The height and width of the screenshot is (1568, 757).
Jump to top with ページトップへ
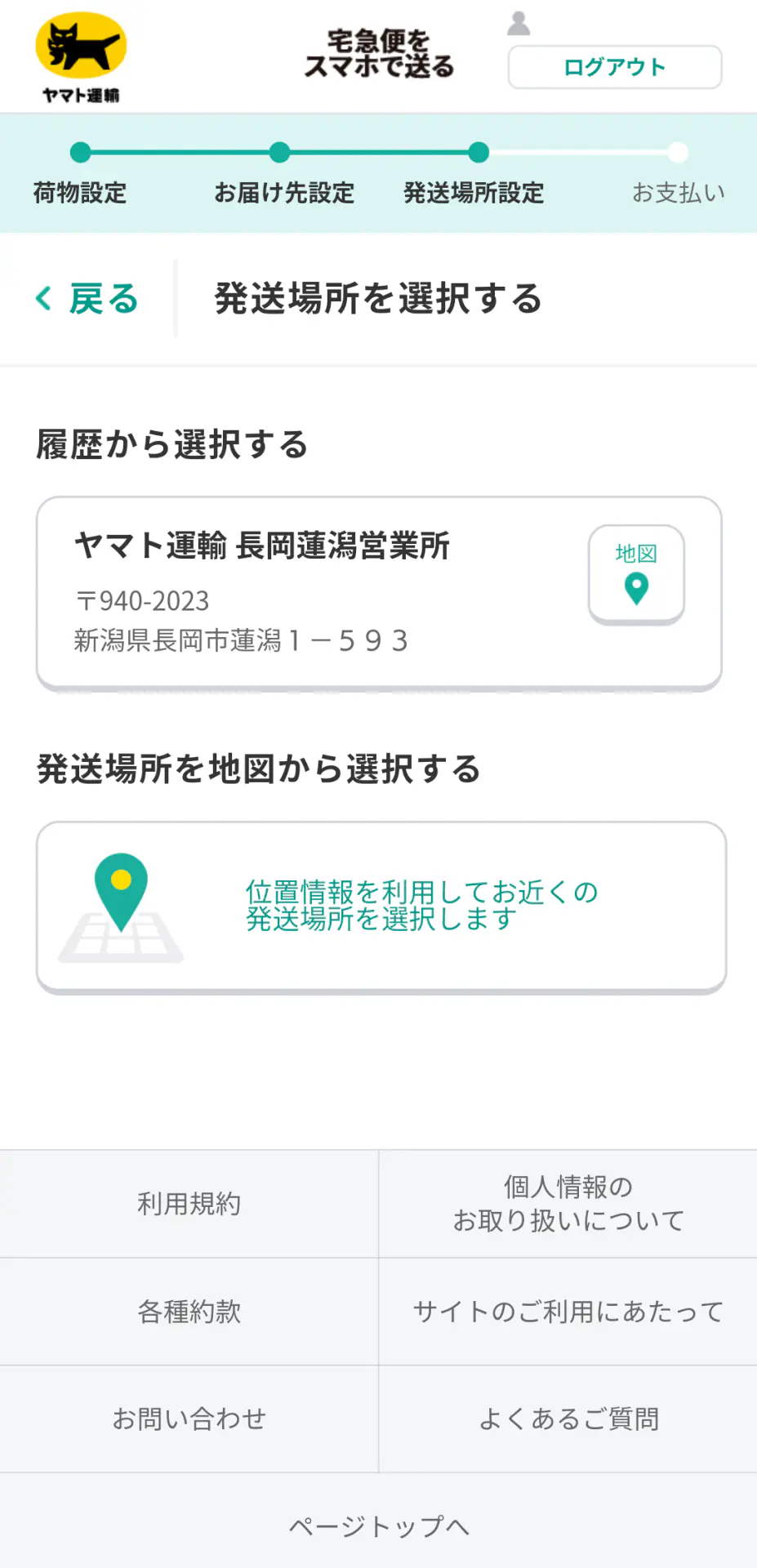tap(379, 1526)
